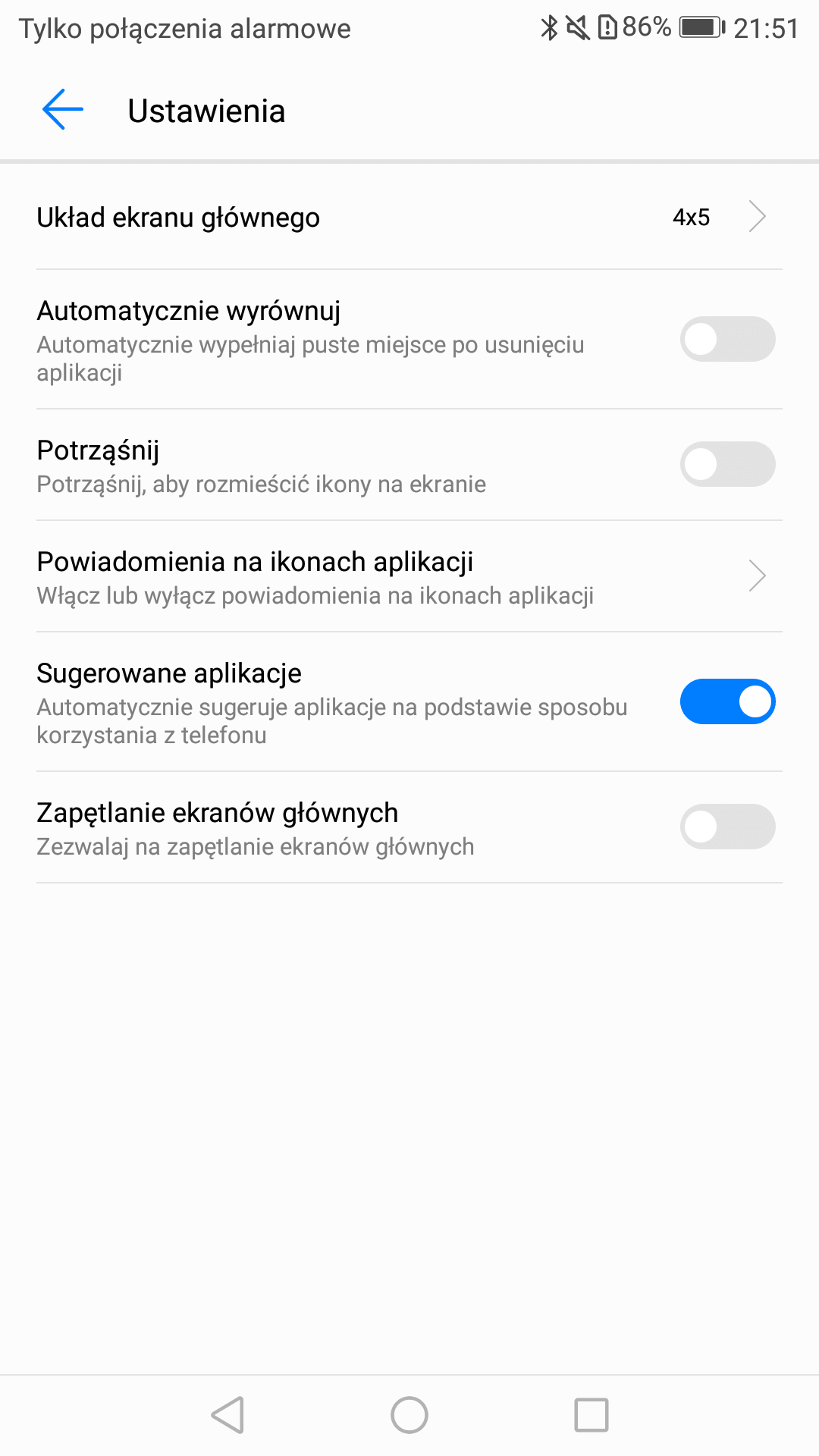Turn on the Potrząśnij toggle
Screen dimensions: 819x1456
[727, 464]
